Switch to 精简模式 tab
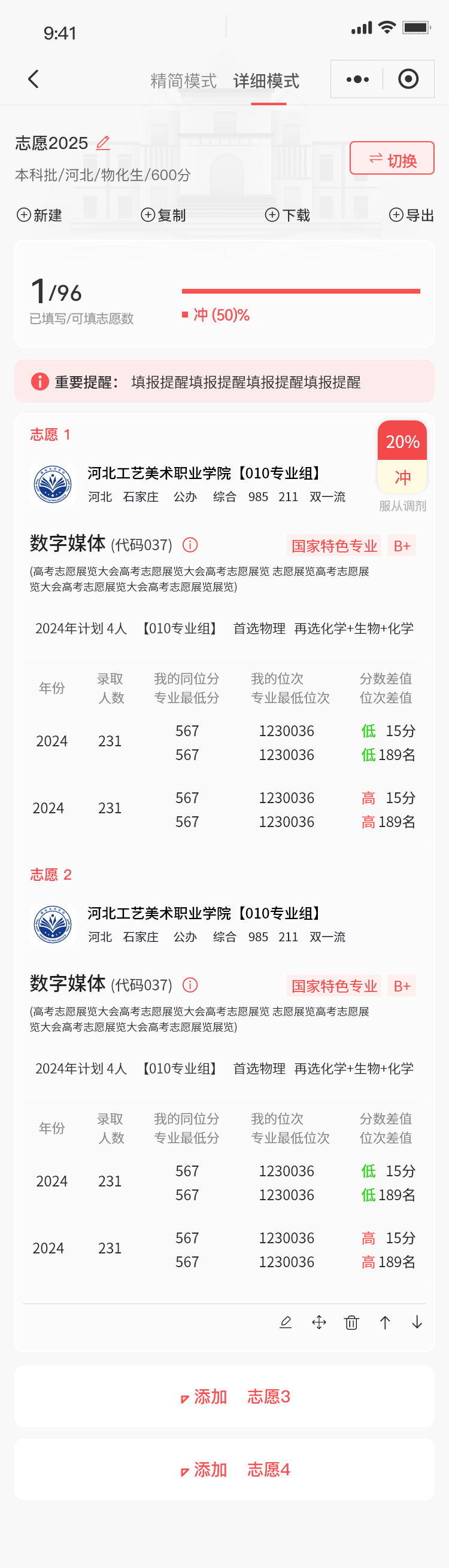This screenshot has height=1568, width=449. click(x=183, y=81)
